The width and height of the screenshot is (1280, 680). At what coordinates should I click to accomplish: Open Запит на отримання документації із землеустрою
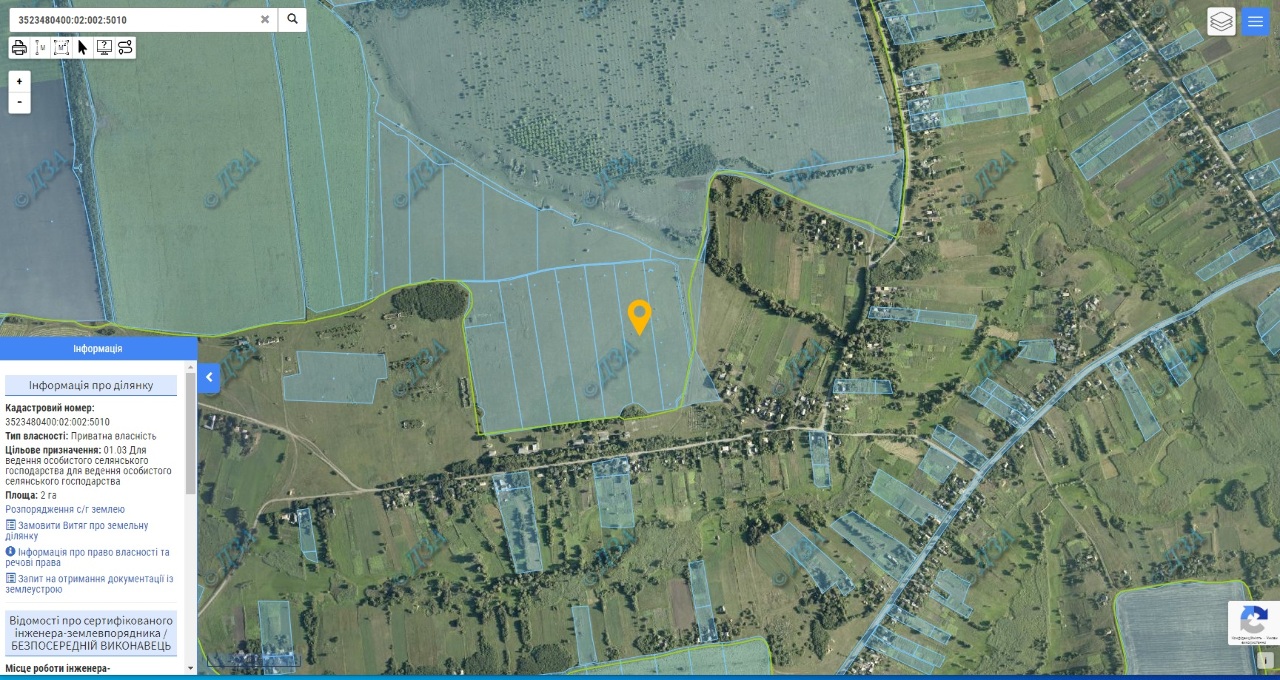pyautogui.click(x=90, y=583)
